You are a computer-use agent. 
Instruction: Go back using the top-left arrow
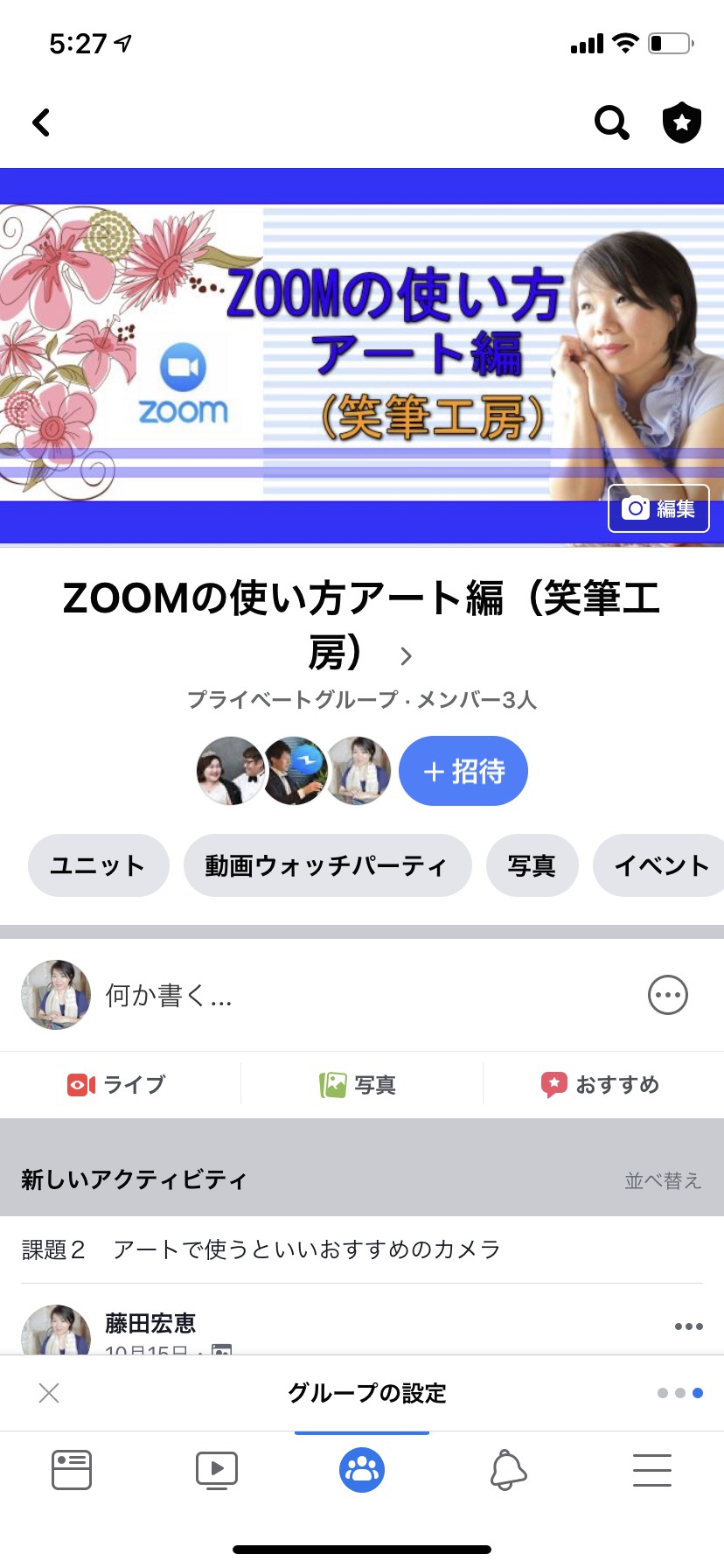[x=41, y=122]
